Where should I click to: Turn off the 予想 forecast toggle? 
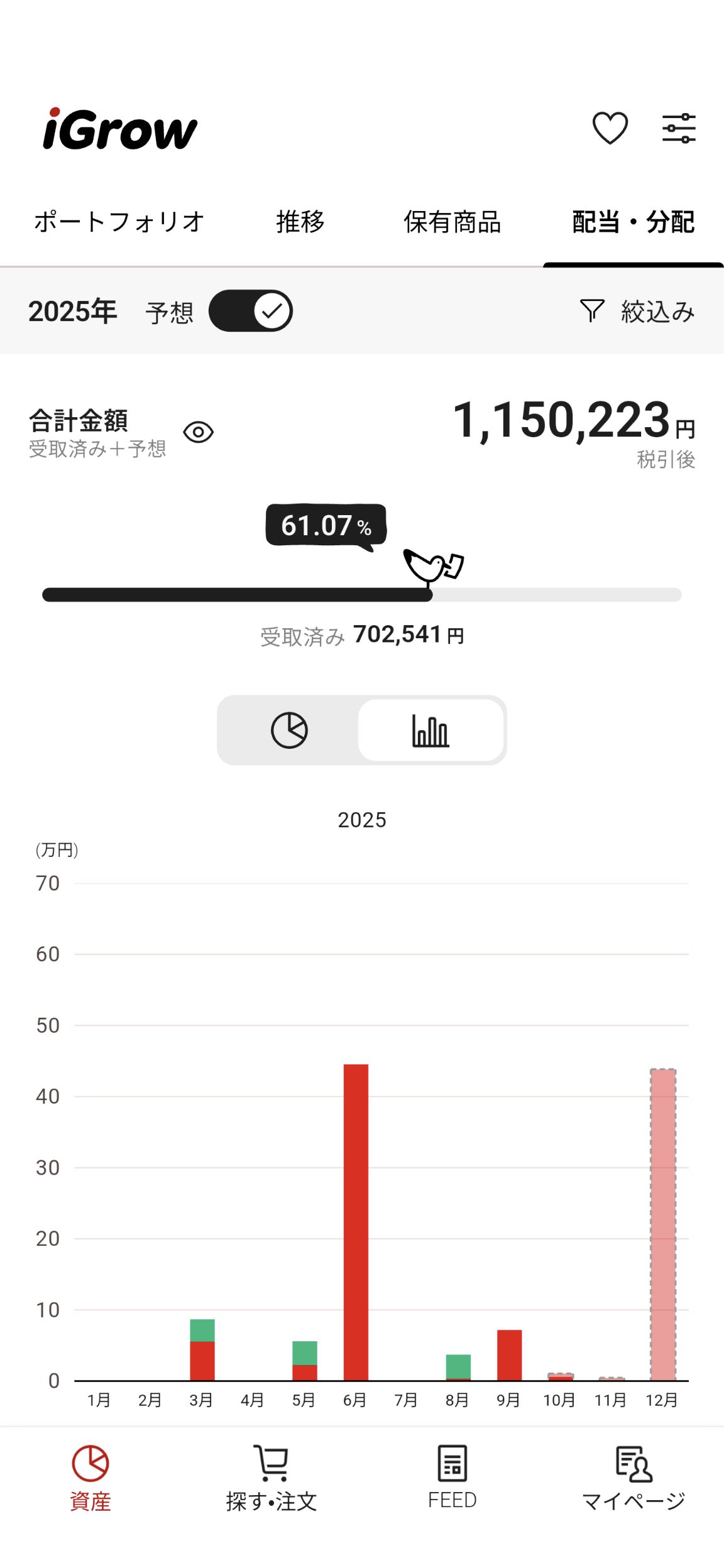click(x=251, y=311)
